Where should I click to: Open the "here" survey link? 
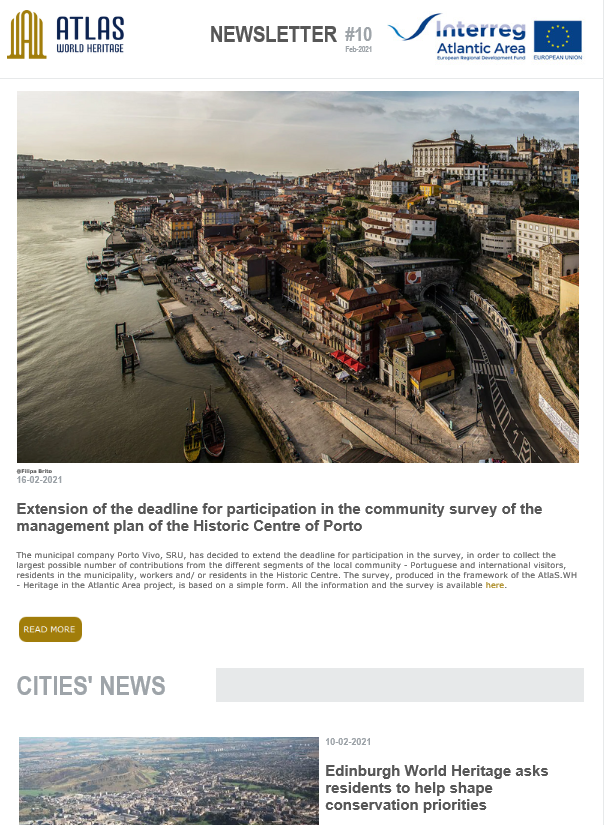coord(495,585)
